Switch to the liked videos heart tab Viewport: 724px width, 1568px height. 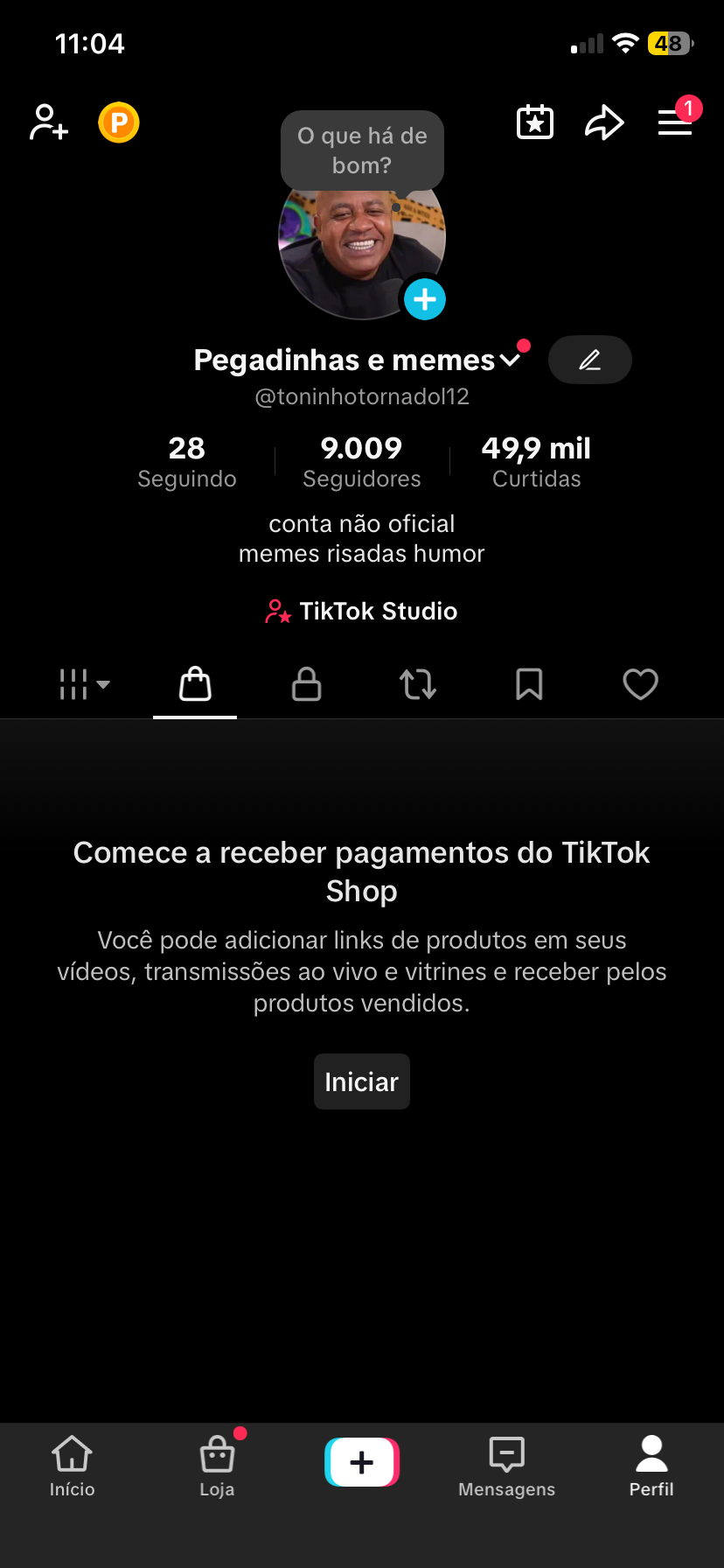tap(640, 684)
